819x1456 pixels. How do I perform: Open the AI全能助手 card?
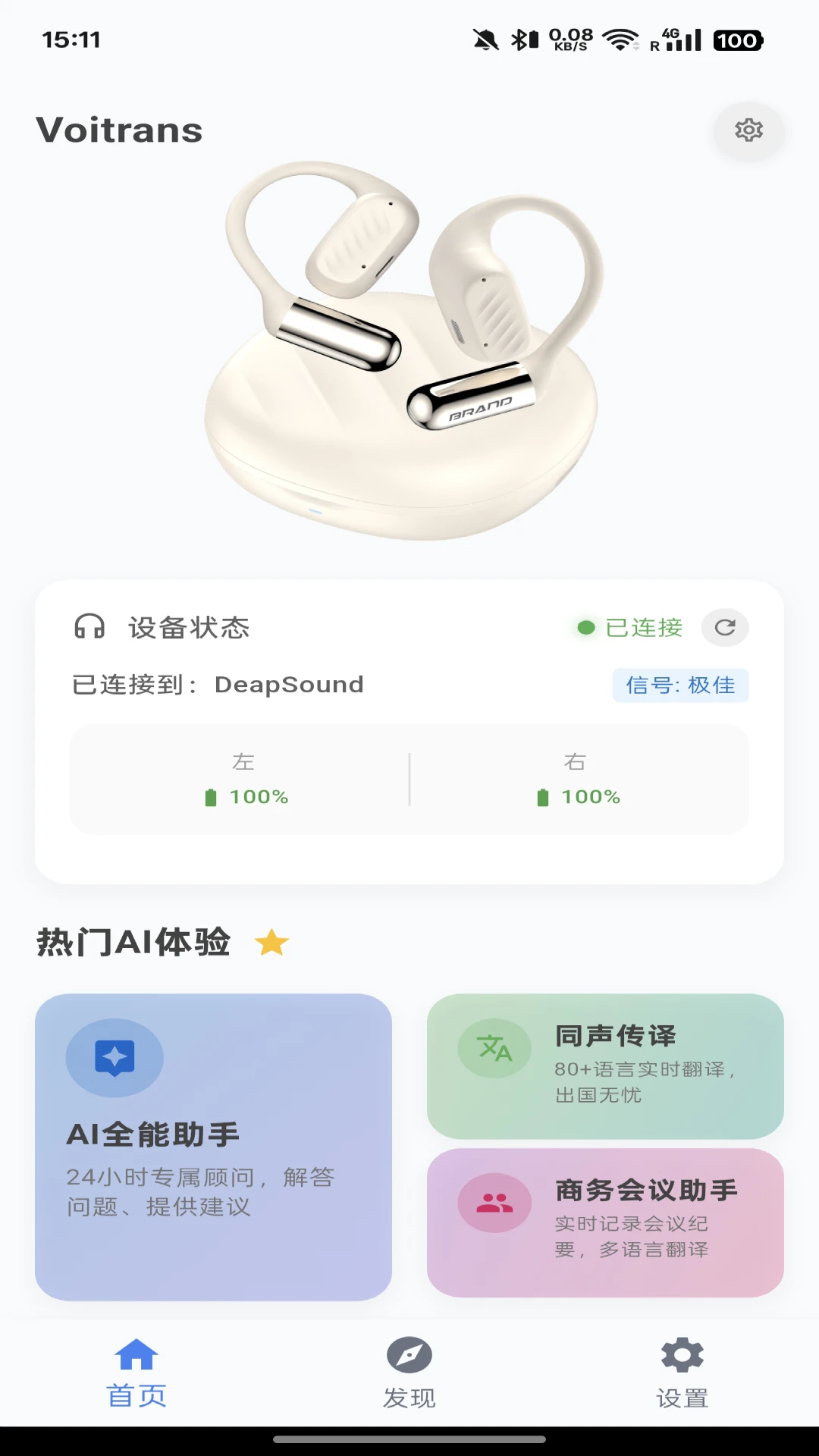pyautogui.click(x=213, y=1147)
